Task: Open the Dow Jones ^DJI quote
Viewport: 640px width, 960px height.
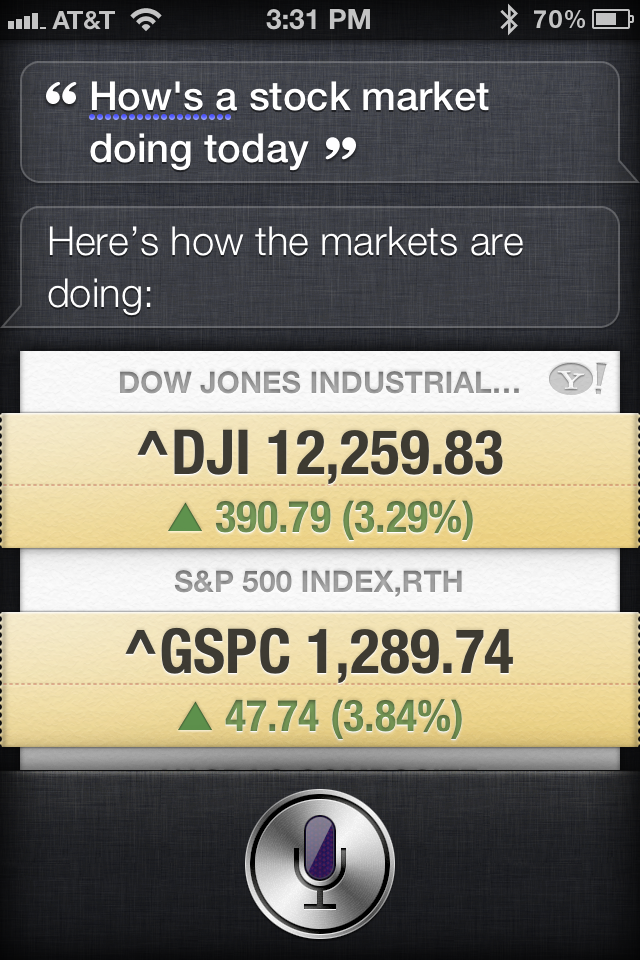Action: coord(320,480)
